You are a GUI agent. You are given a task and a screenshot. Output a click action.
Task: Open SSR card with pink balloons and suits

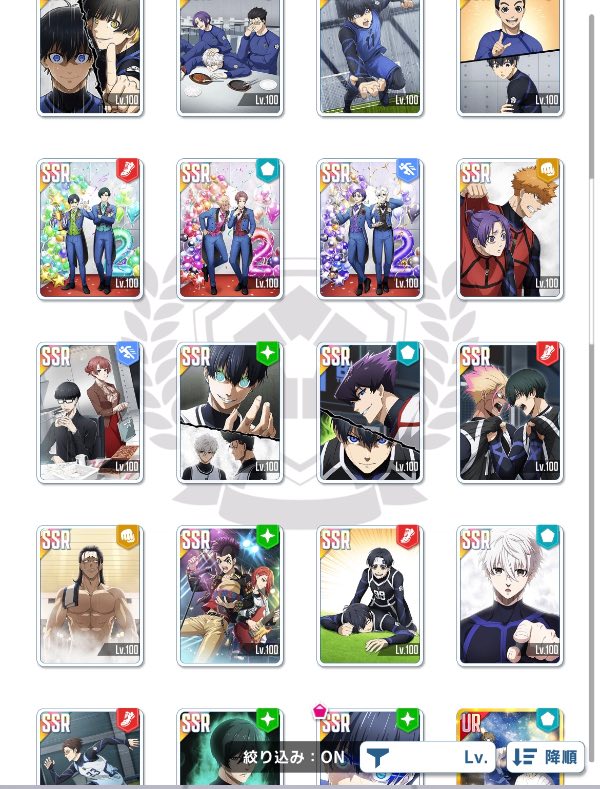pyautogui.click(x=230, y=229)
